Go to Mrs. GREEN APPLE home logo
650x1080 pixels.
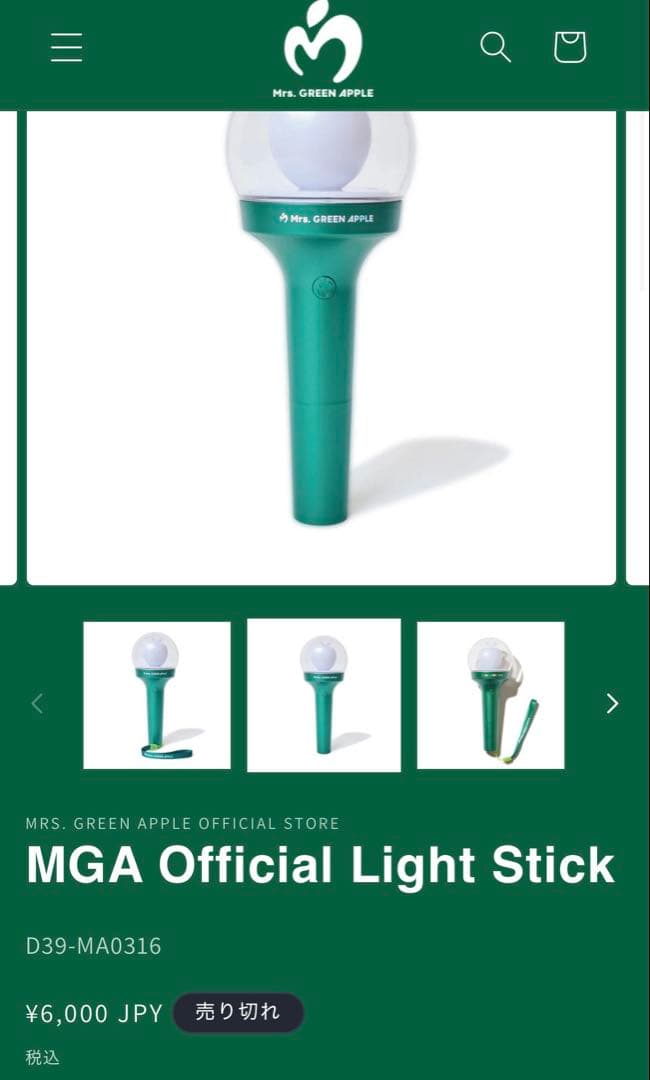coord(323,50)
